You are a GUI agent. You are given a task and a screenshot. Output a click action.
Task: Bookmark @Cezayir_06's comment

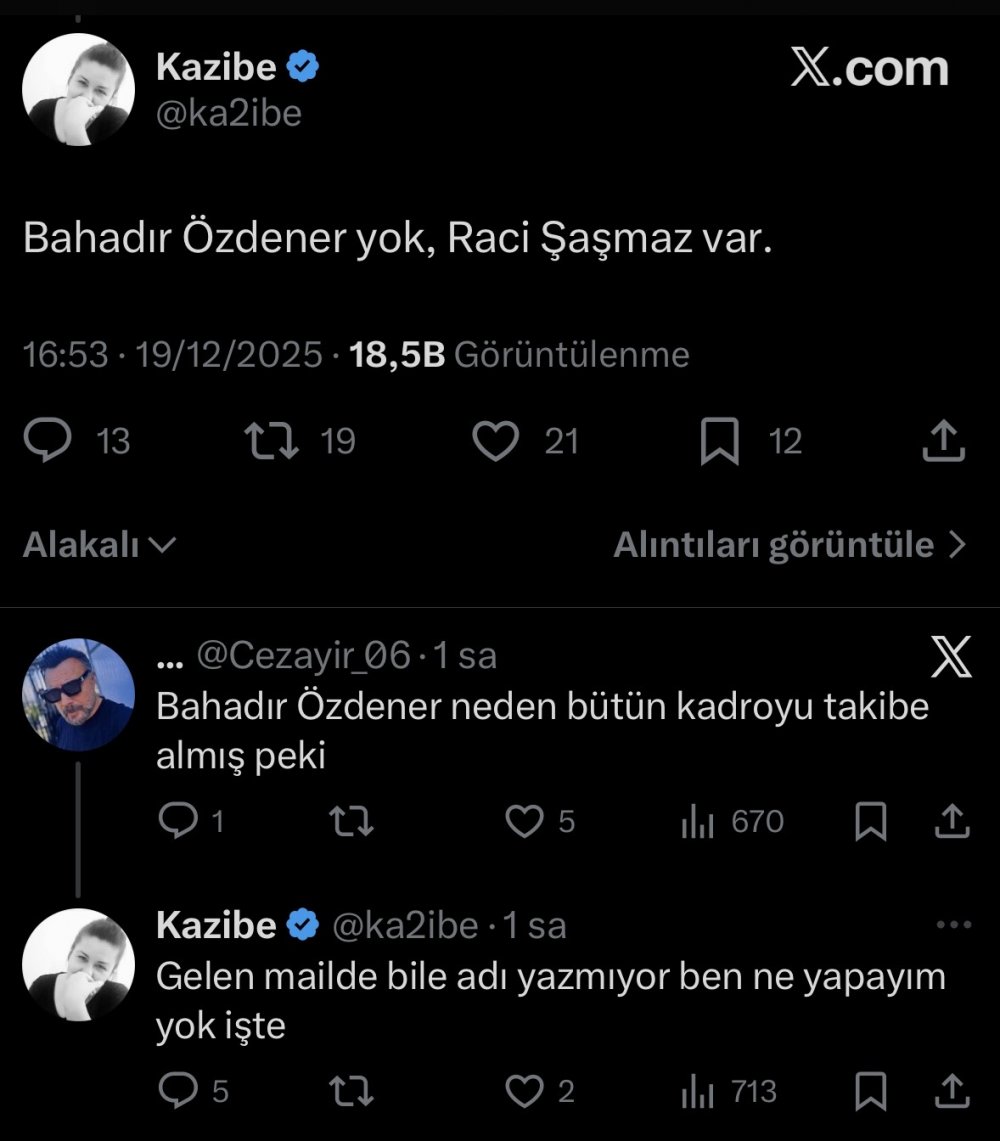[871, 822]
